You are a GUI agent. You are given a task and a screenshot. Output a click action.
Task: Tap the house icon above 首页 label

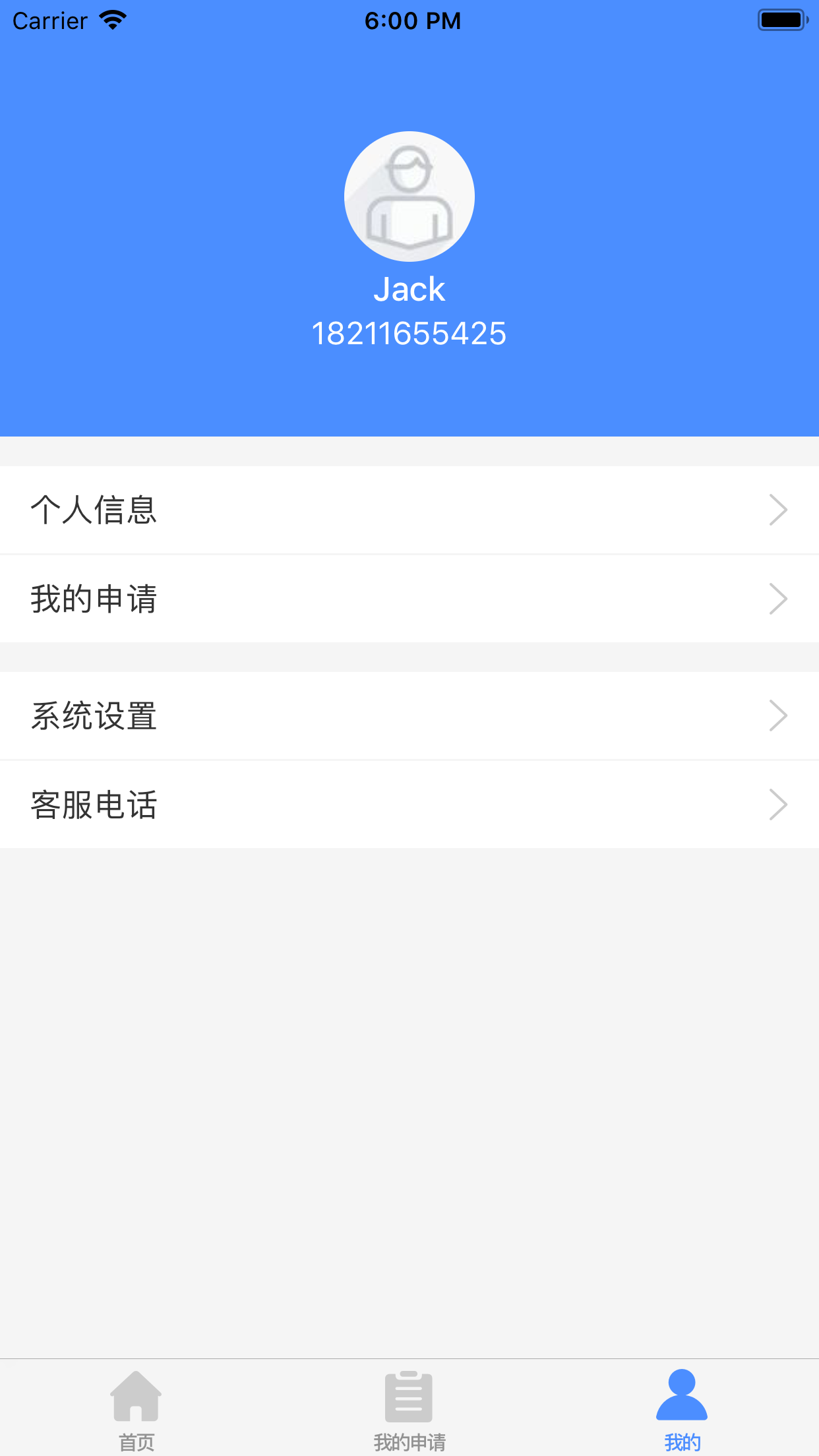(136, 1395)
